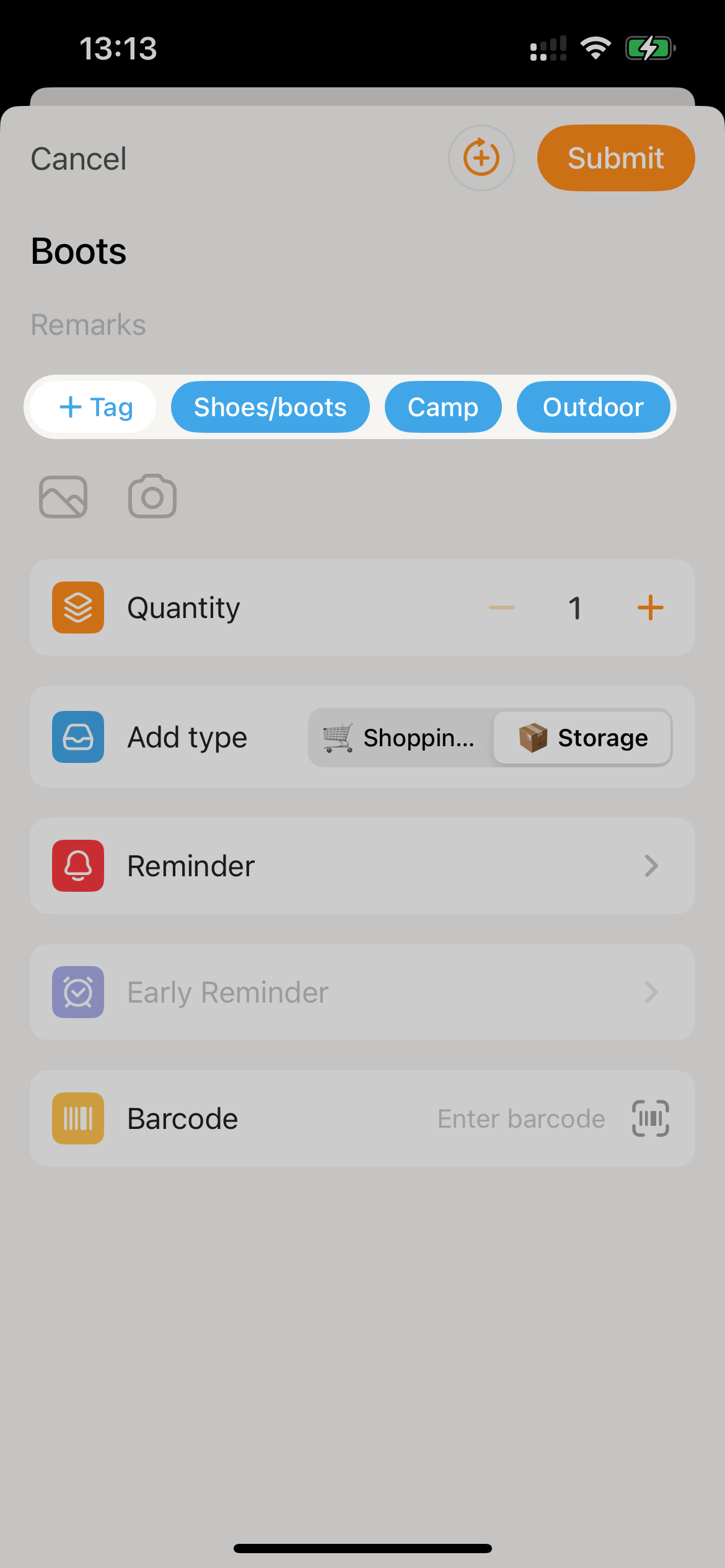725x1568 pixels.
Task: Tap the save-and-add-another circular plus icon
Action: pos(481,158)
